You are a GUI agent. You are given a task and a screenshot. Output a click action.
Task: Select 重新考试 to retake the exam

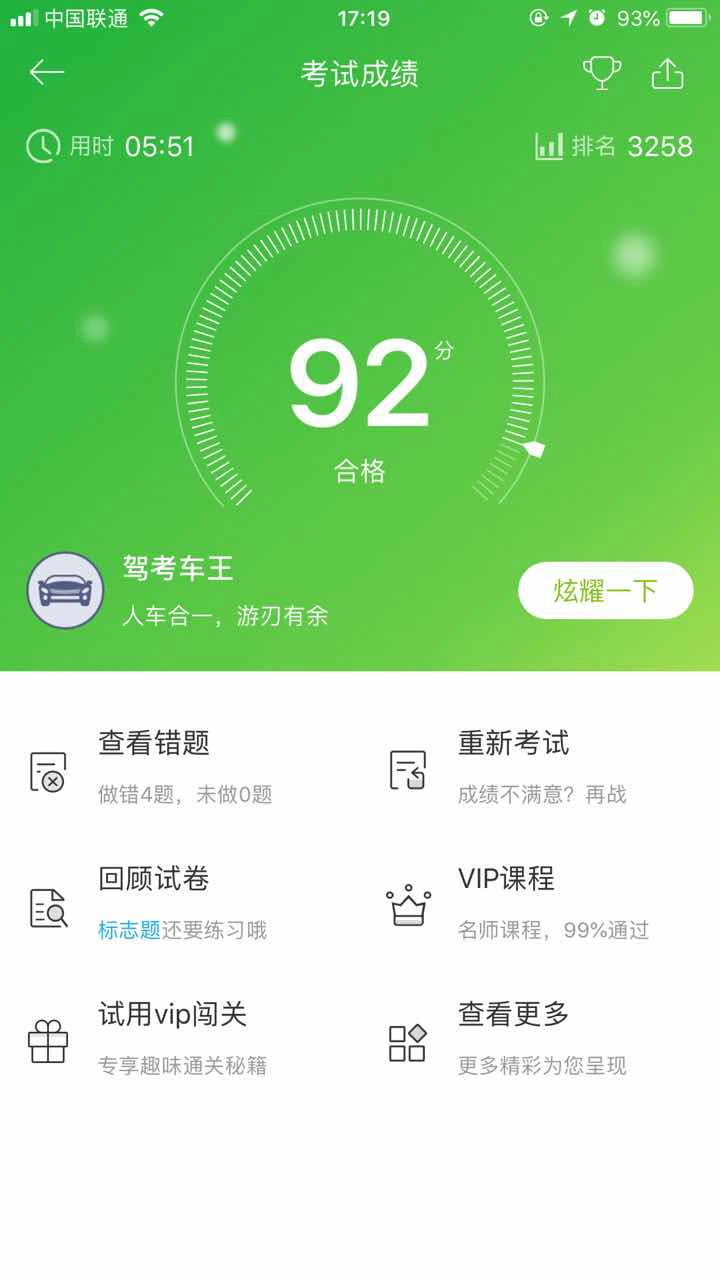pos(540,768)
